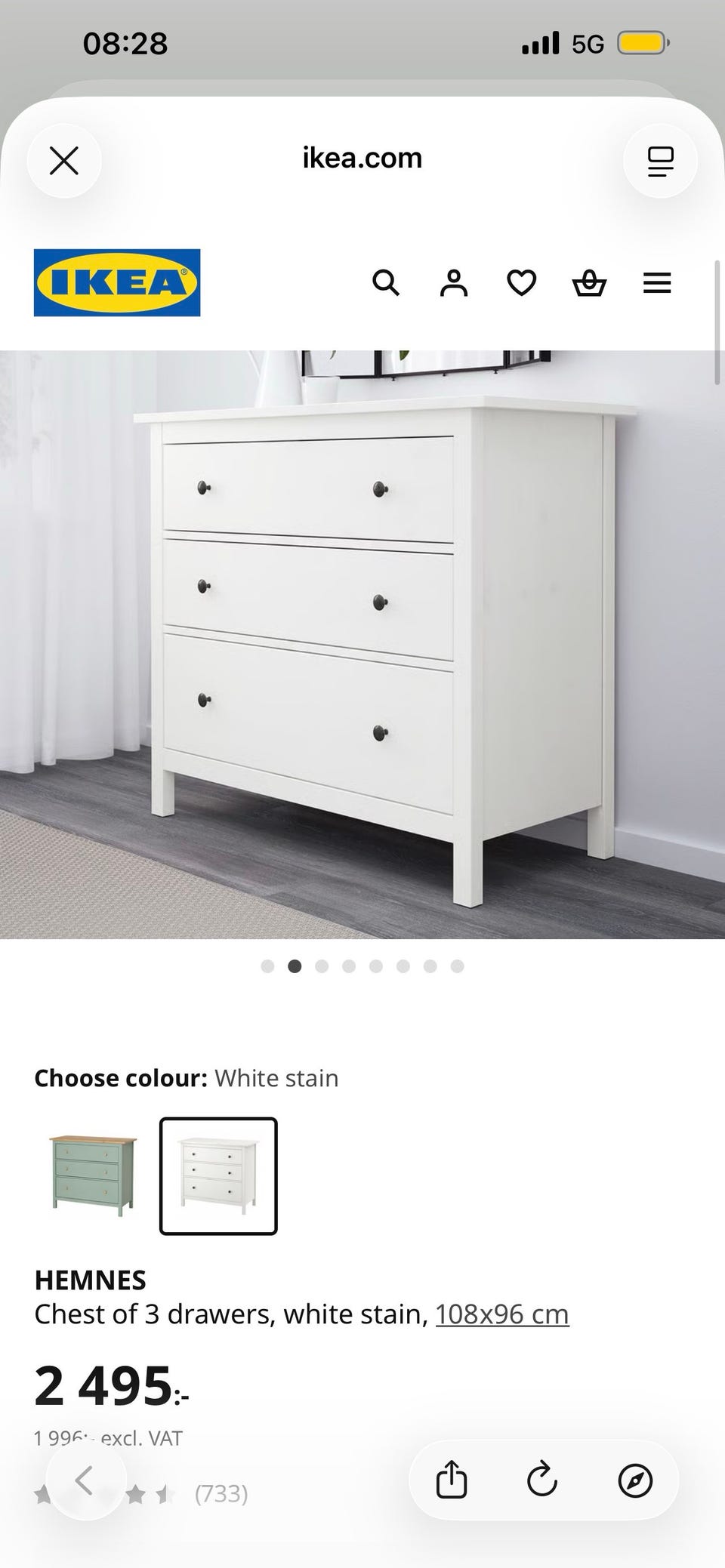Go to the IKEA home page logo

click(x=117, y=282)
